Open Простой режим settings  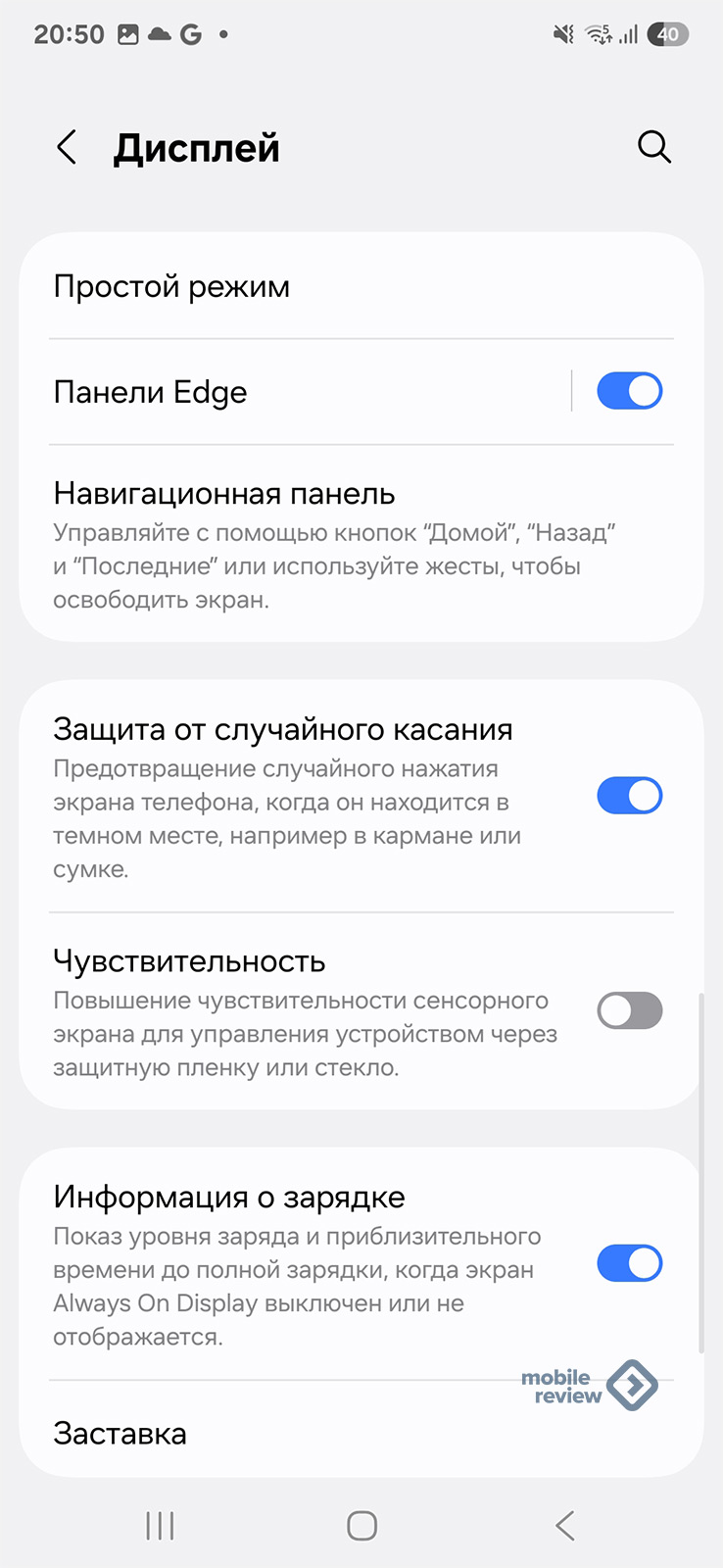[x=361, y=286]
